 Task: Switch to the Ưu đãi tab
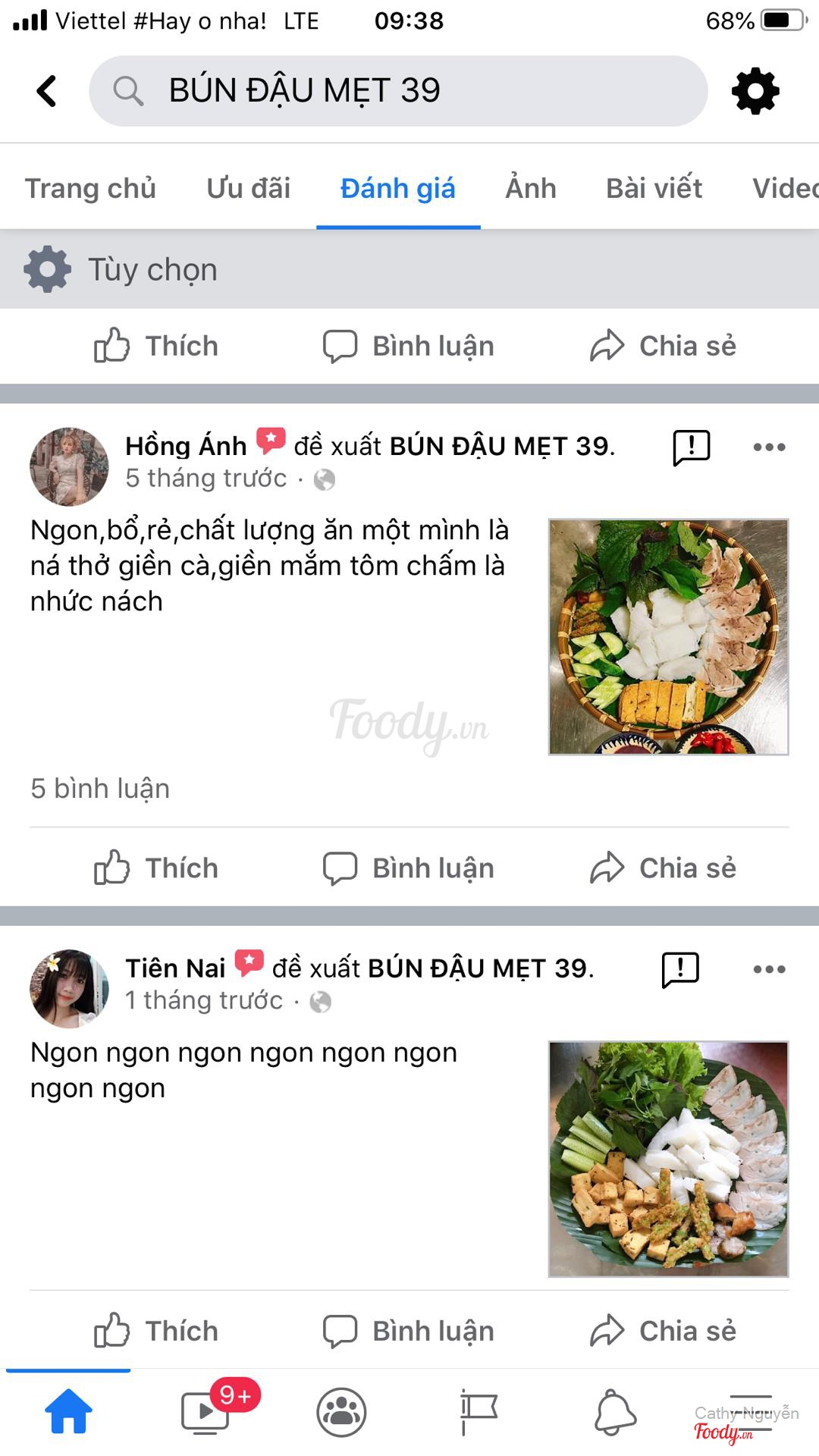click(249, 188)
